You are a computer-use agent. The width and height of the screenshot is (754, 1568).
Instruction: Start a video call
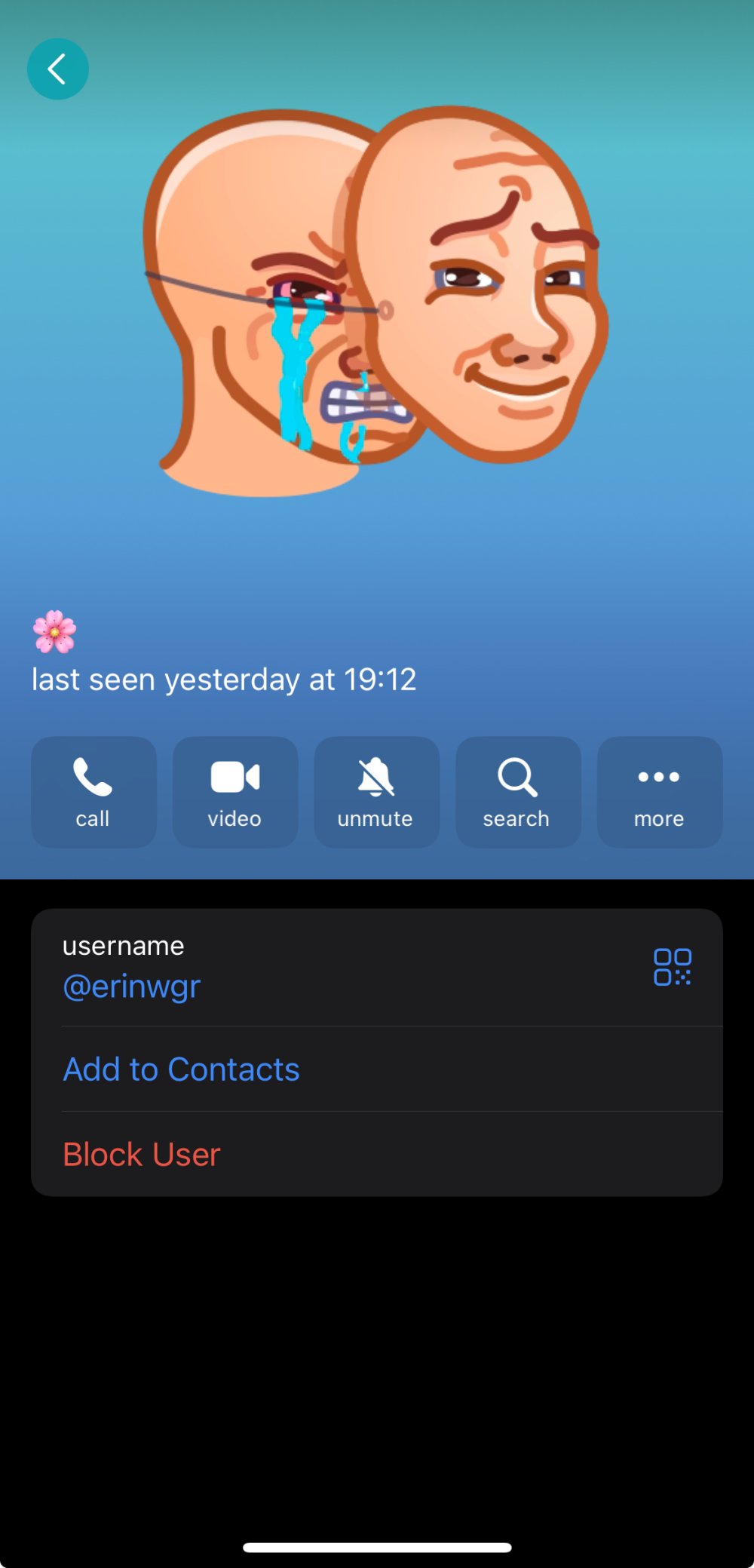[x=235, y=792]
